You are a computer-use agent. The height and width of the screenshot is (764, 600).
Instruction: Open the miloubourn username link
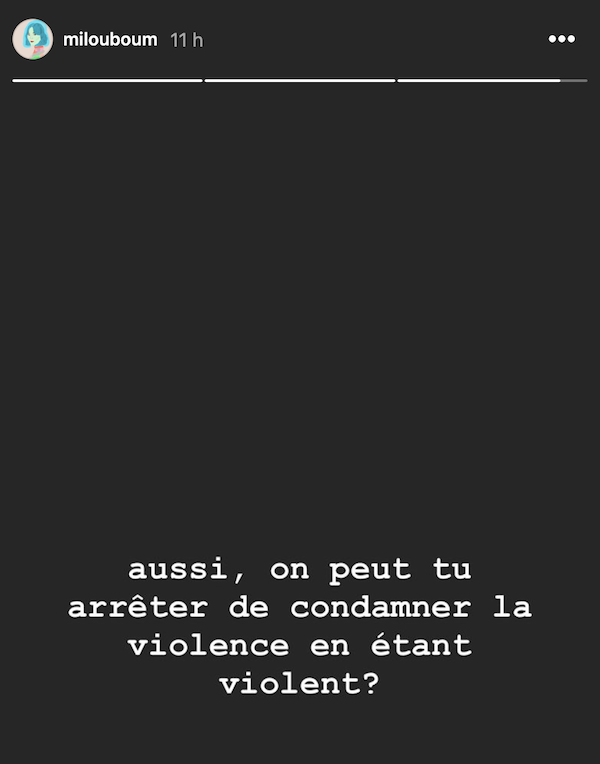(x=110, y=40)
